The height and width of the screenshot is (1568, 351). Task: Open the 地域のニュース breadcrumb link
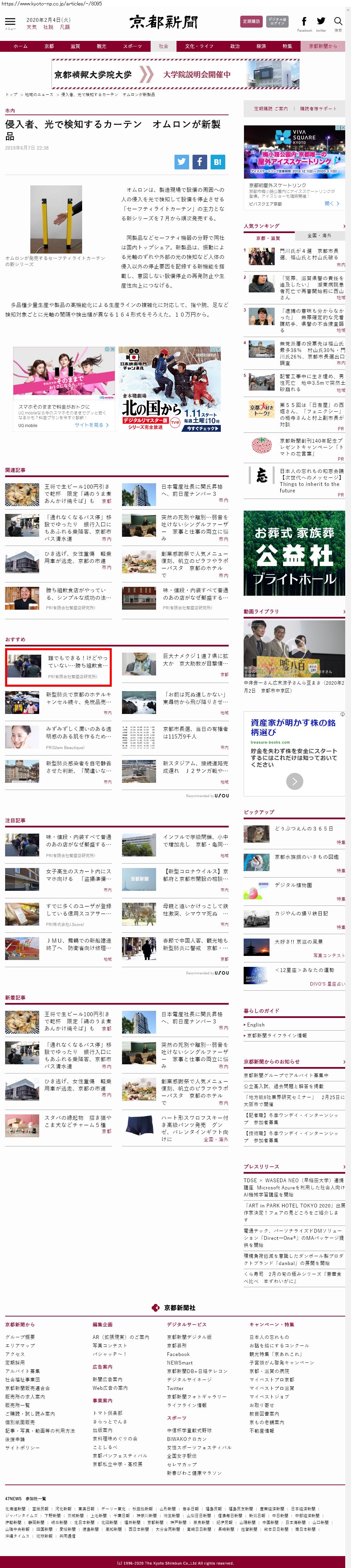39,94
